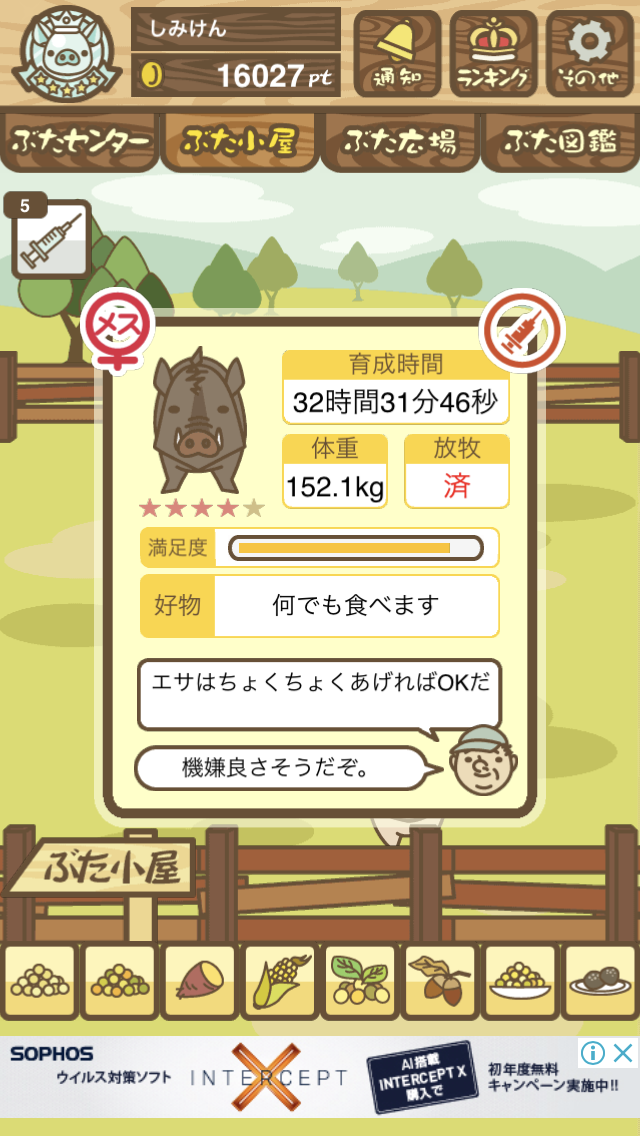Viewport: 640px width, 1136px height.
Task: Open the 通知 notifications bell
Action: pyautogui.click(x=397, y=53)
